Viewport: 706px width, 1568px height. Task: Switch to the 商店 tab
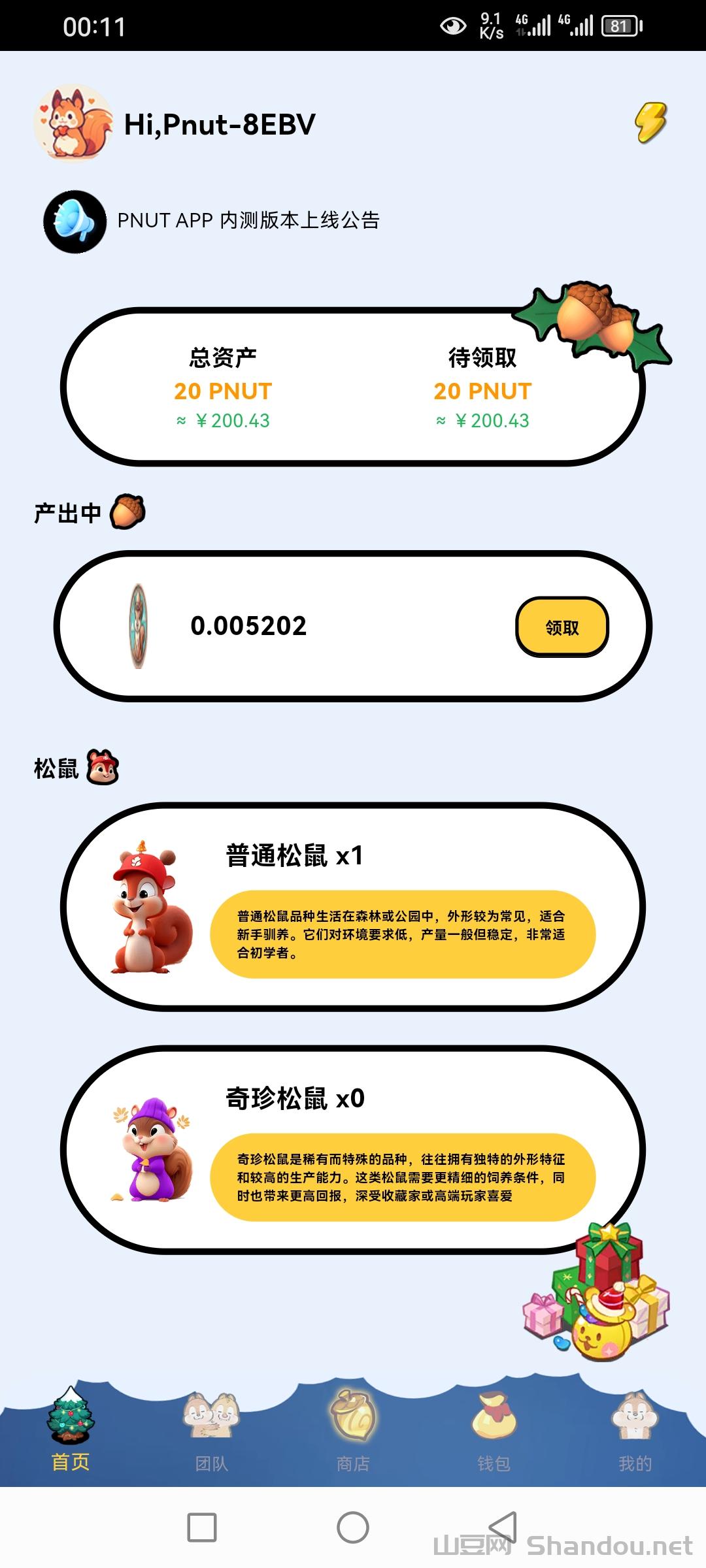[x=353, y=1431]
